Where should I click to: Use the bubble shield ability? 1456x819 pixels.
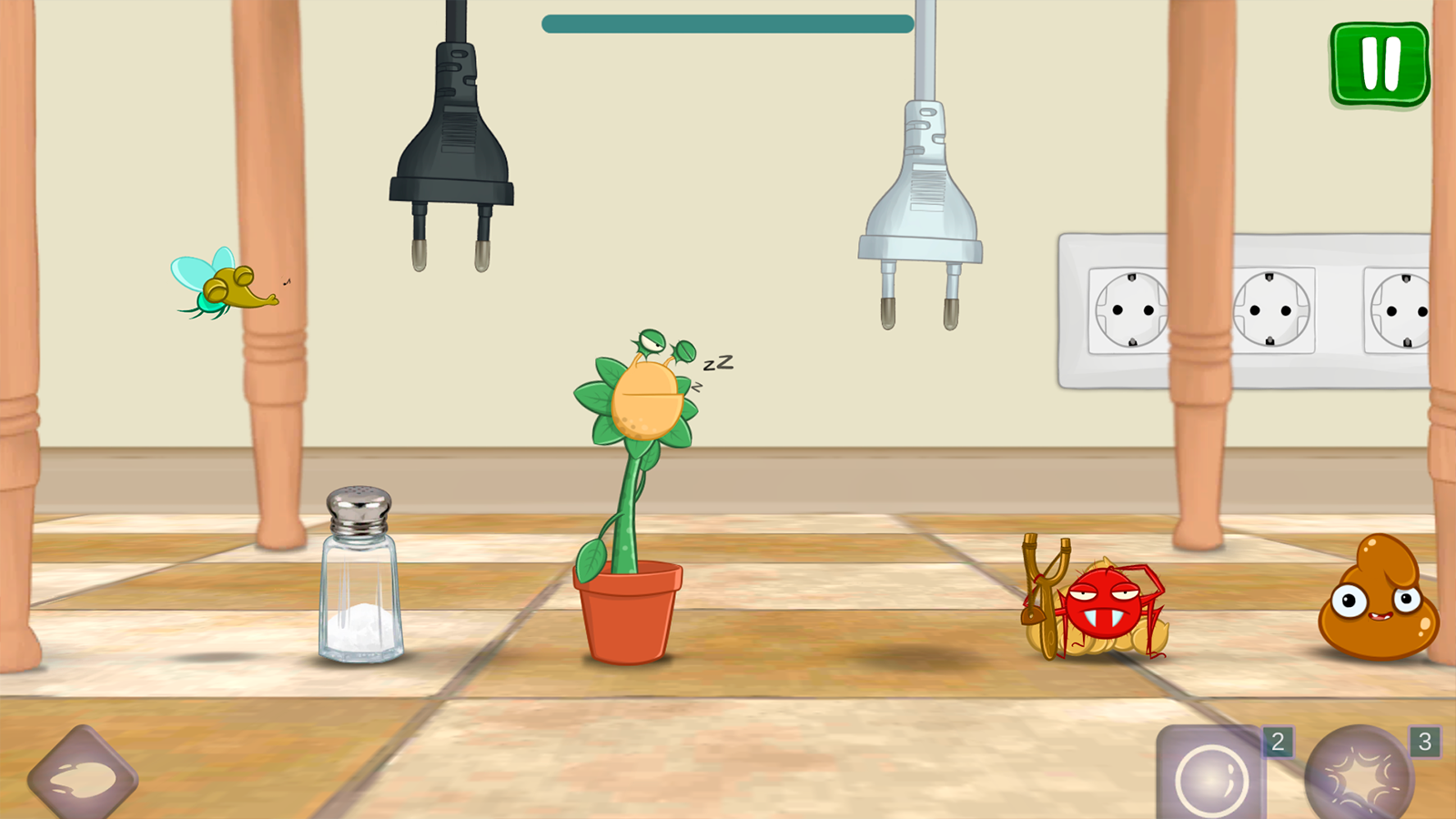(x=1211, y=775)
